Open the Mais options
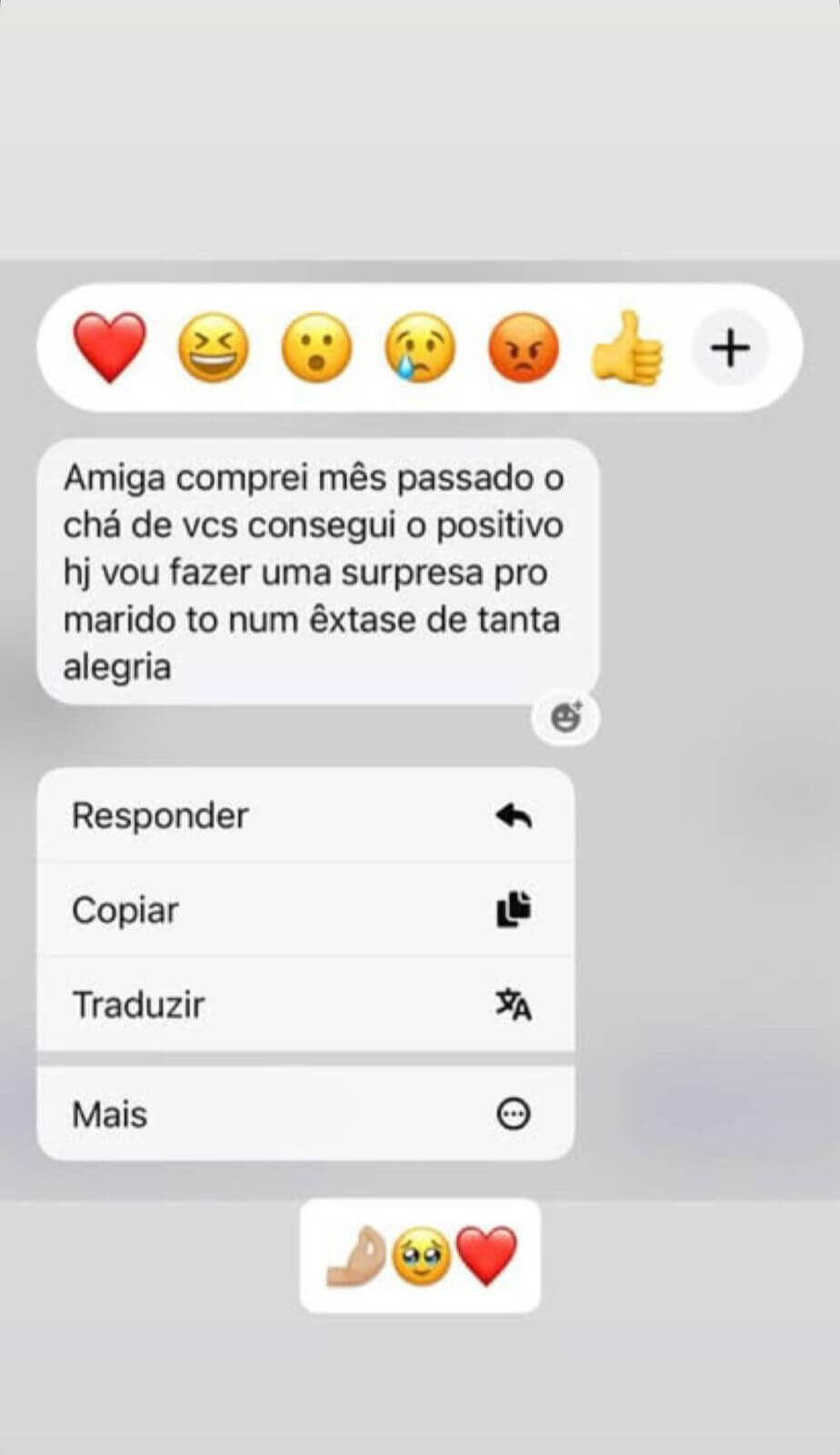The height and width of the screenshot is (1455, 840). (x=305, y=1114)
